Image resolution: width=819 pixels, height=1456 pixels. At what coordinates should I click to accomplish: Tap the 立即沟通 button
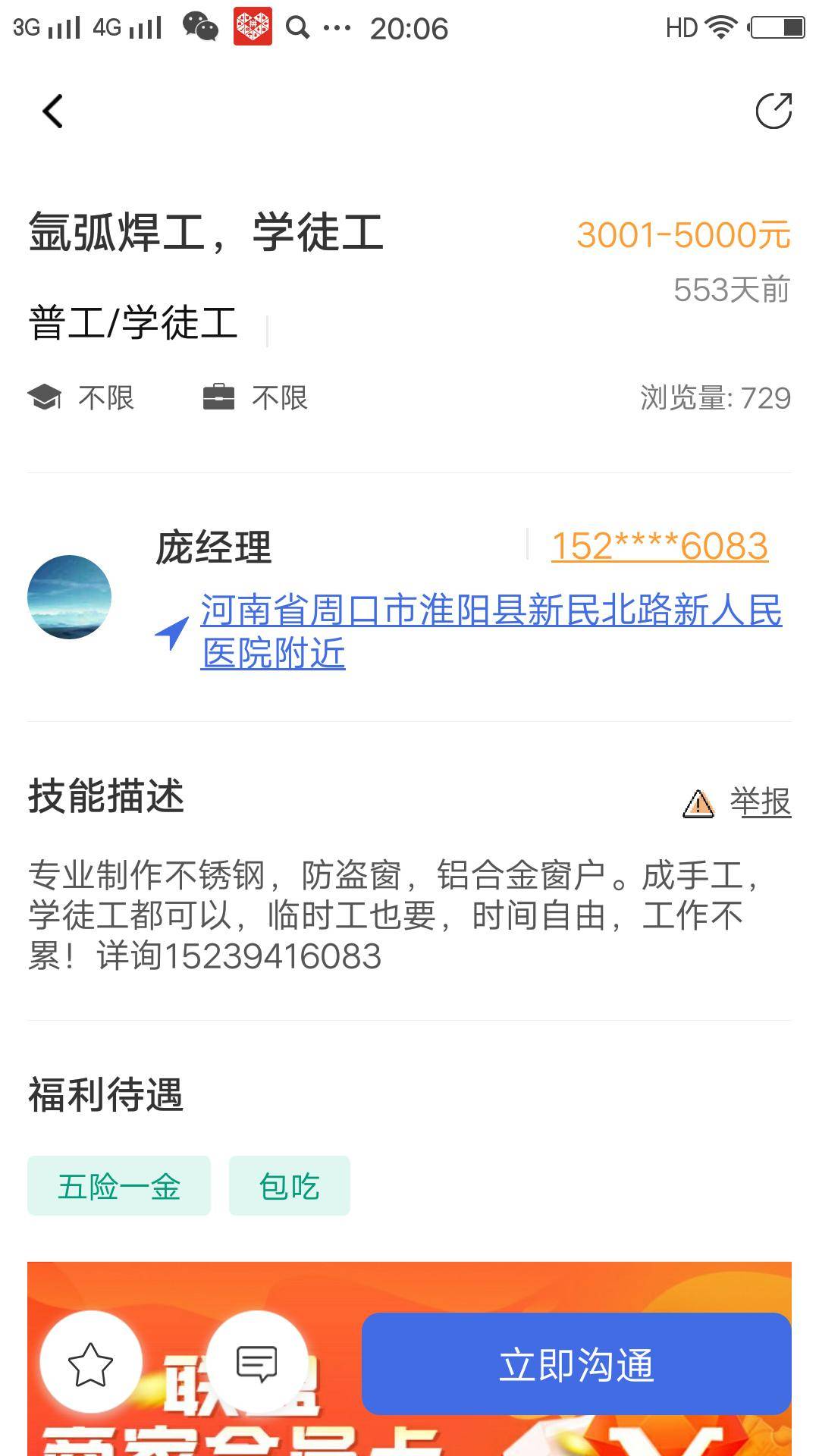[x=576, y=1363]
